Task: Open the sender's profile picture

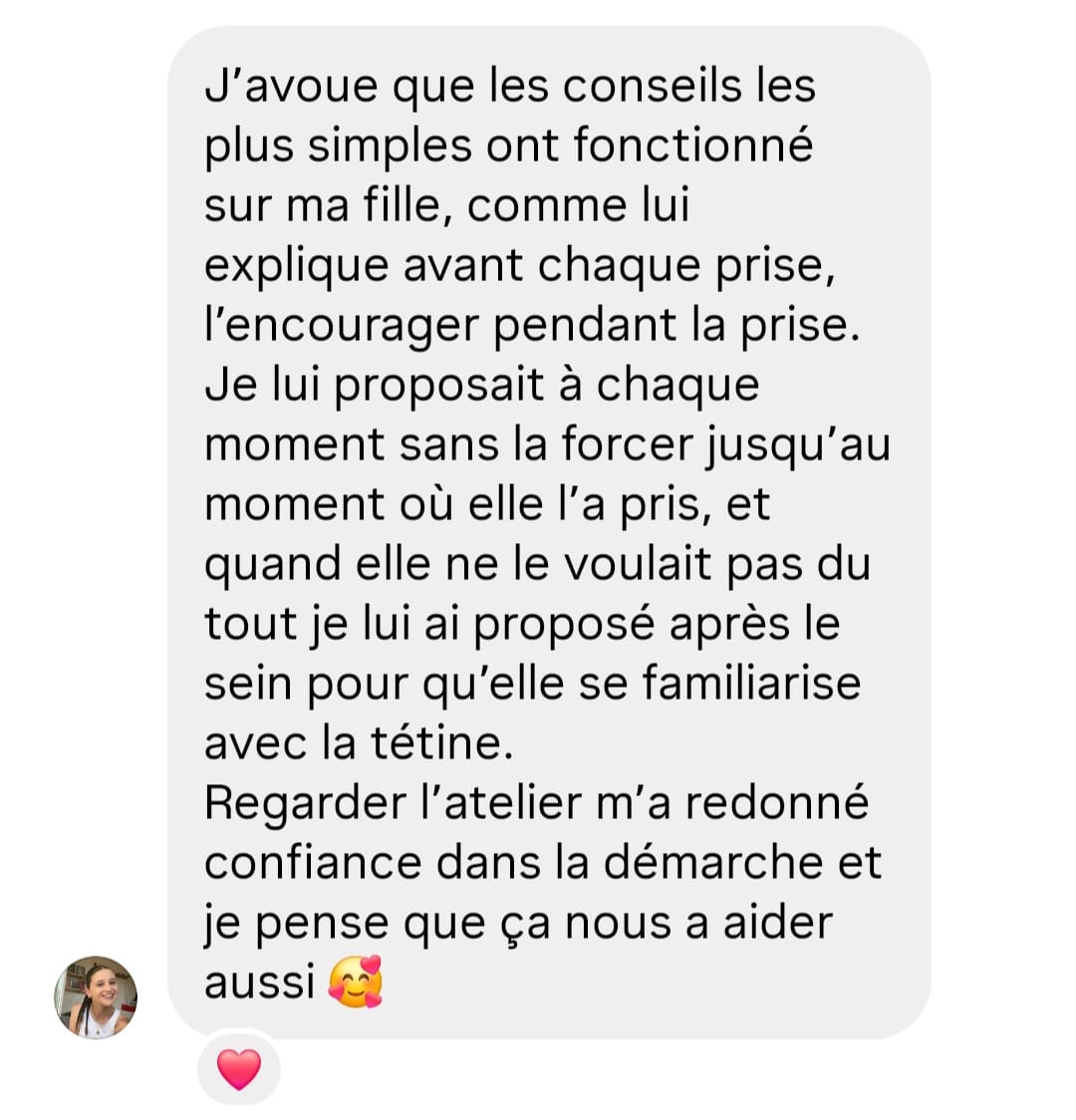Action: tap(96, 996)
